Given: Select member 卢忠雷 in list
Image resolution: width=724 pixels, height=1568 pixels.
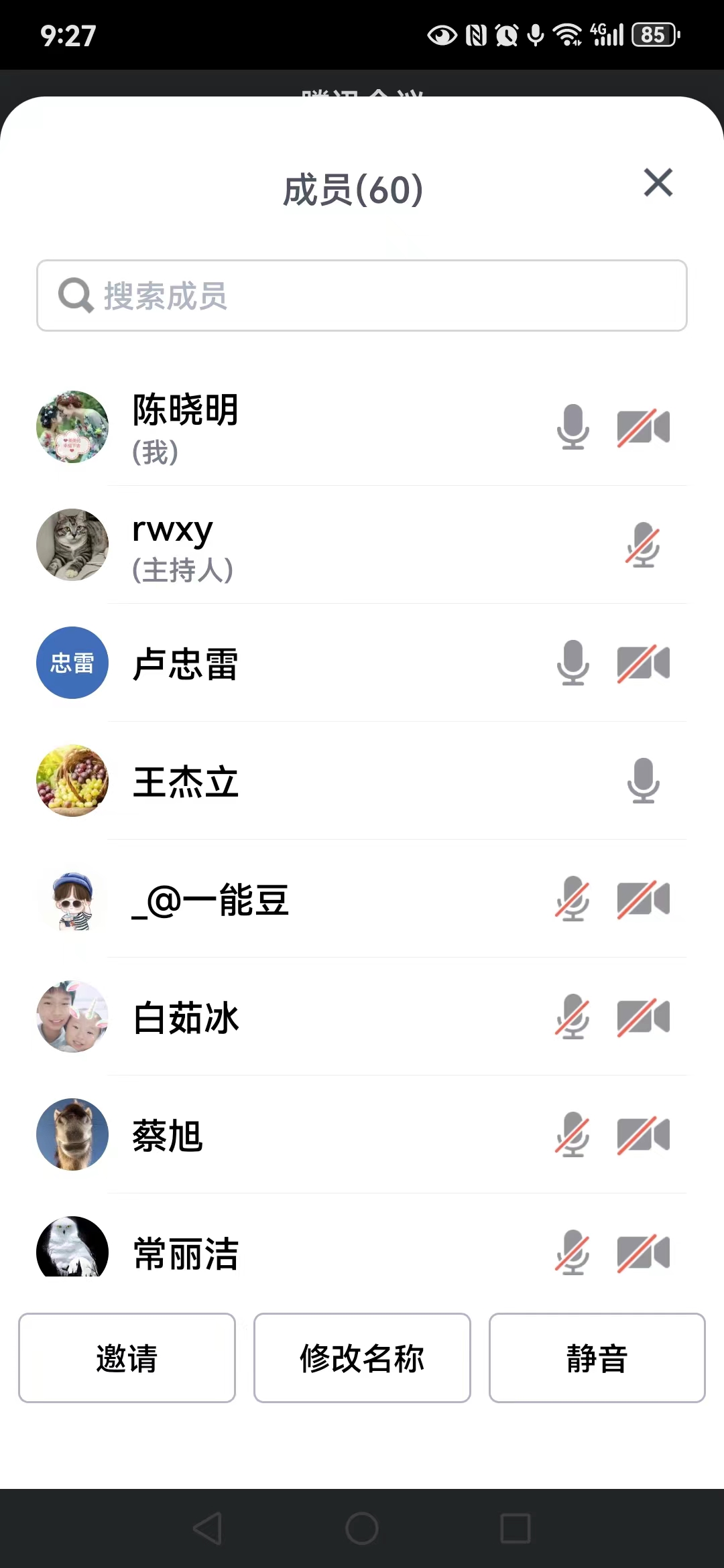Looking at the screenshot, I should pyautogui.click(x=302, y=663).
